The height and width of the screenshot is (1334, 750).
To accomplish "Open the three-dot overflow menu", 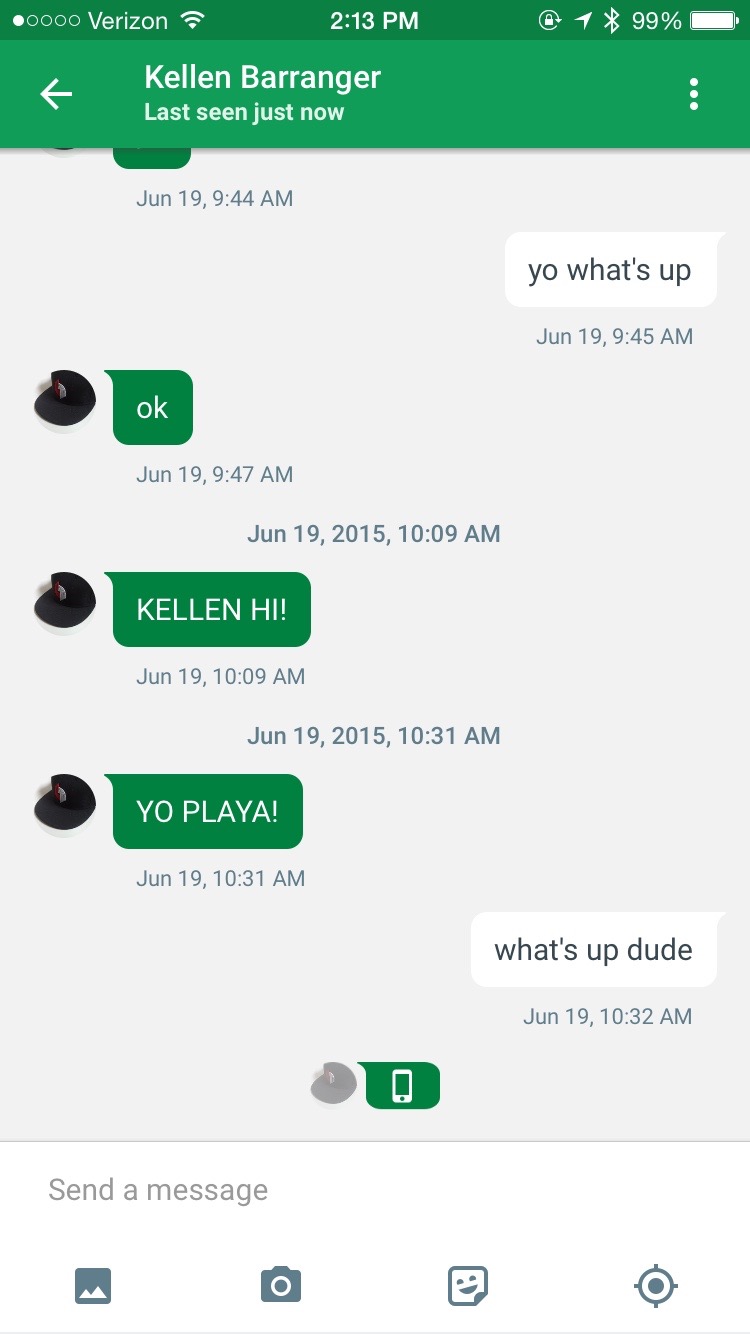I will tap(693, 94).
